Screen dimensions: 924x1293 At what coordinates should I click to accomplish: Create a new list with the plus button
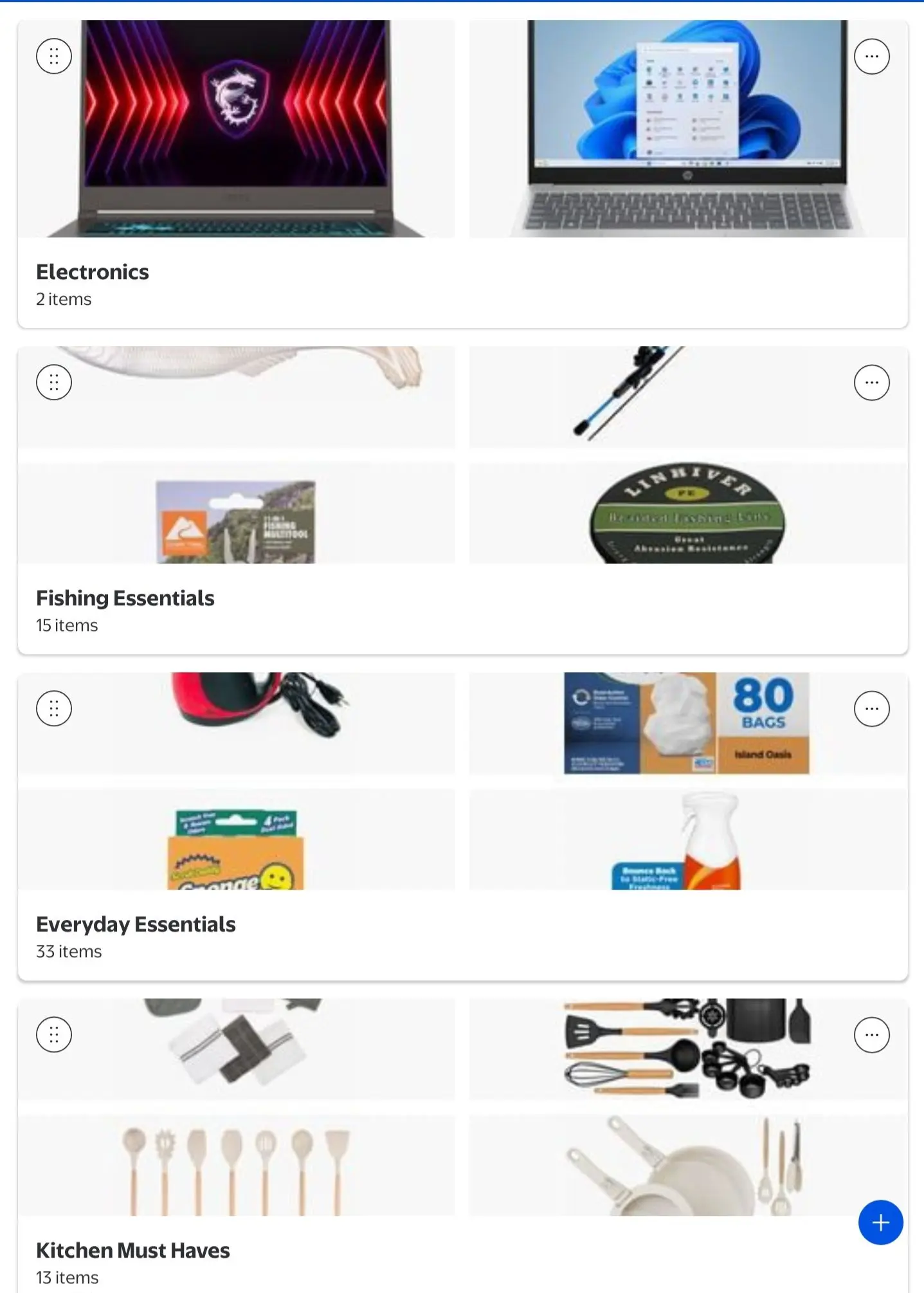click(880, 1222)
